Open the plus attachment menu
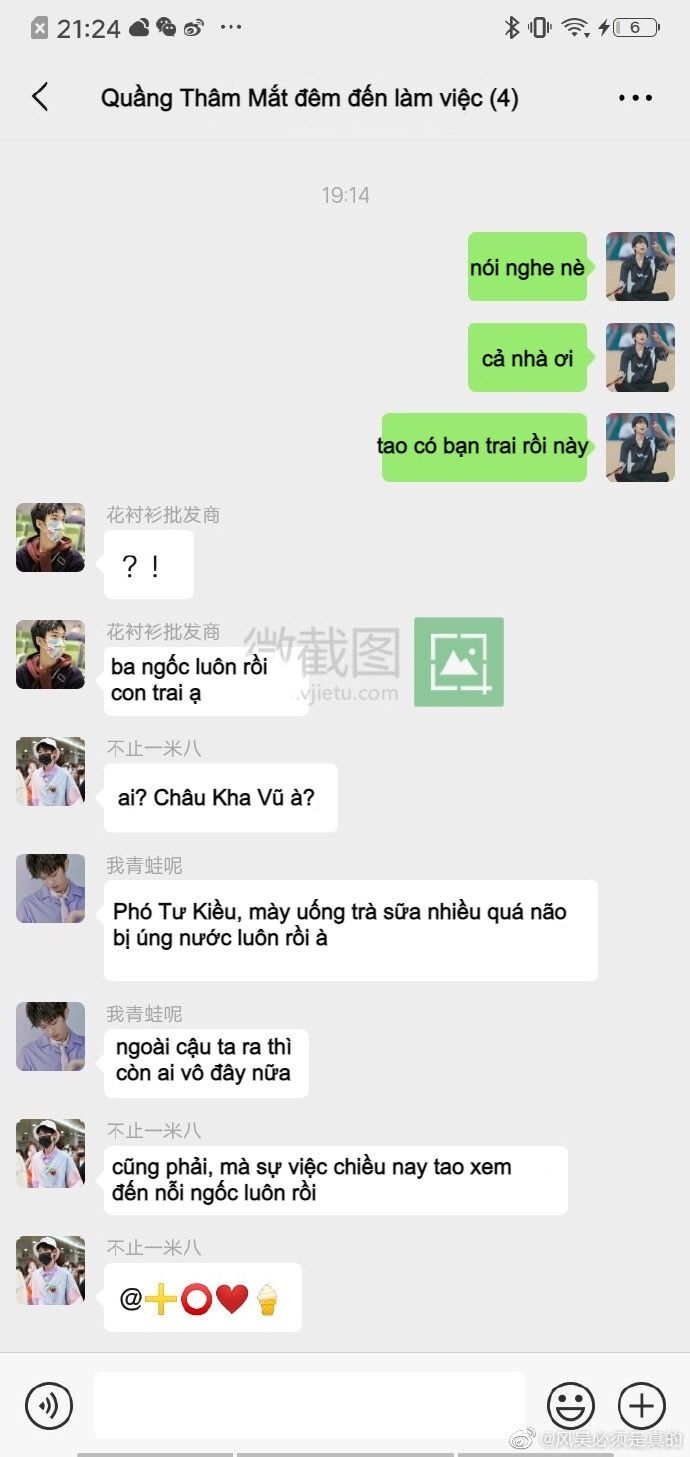This screenshot has width=690, height=1457. tap(642, 1406)
